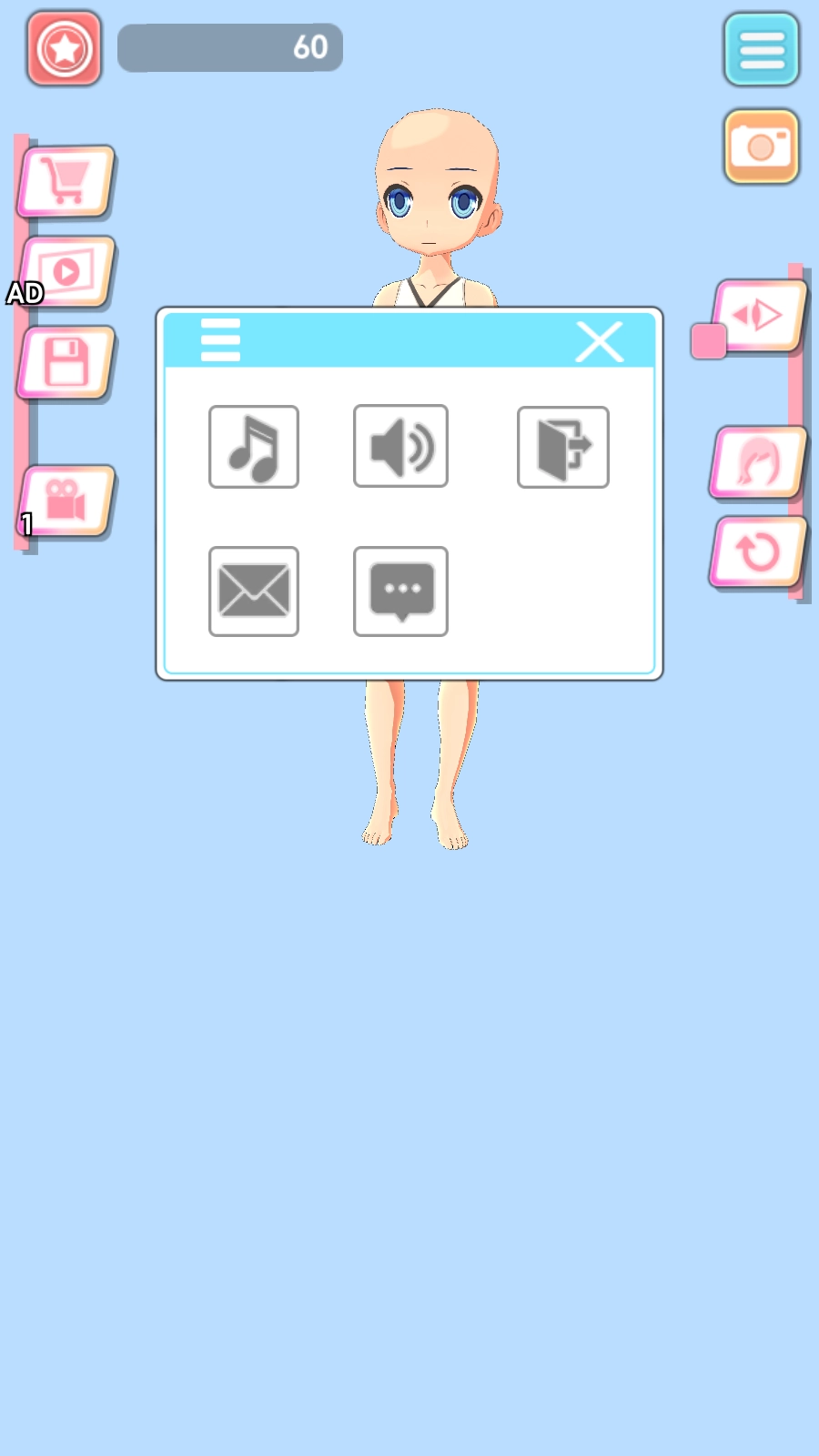Image resolution: width=819 pixels, height=1456 pixels.
Task: Click the reset undo icon
Action: point(756,551)
